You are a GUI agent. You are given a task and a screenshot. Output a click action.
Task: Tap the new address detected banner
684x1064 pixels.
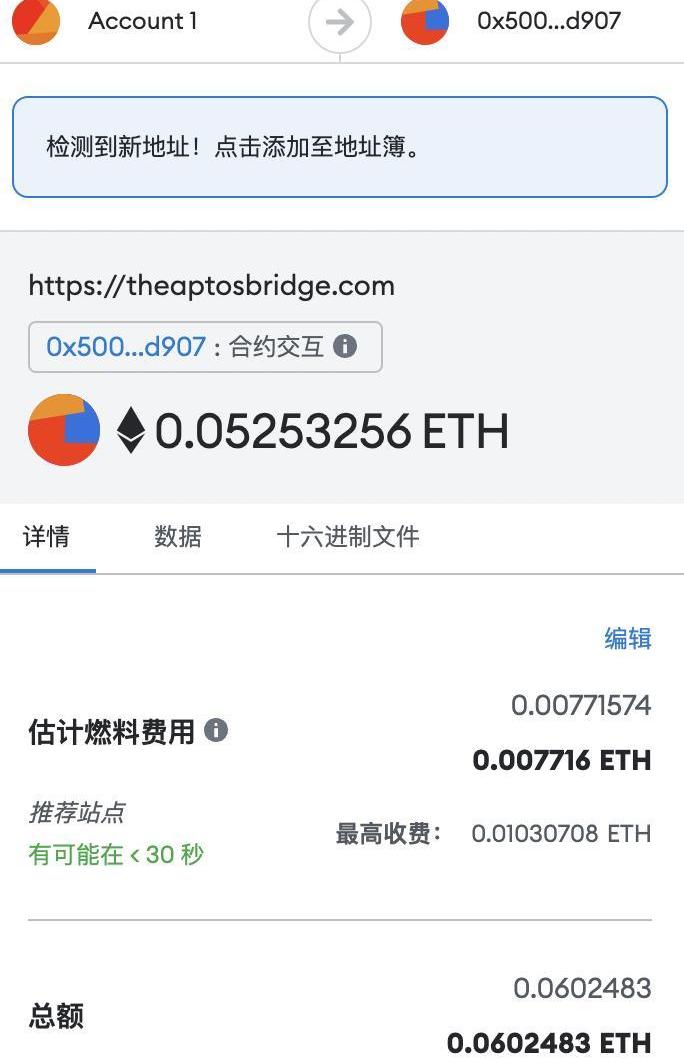pyautogui.click(x=339, y=147)
